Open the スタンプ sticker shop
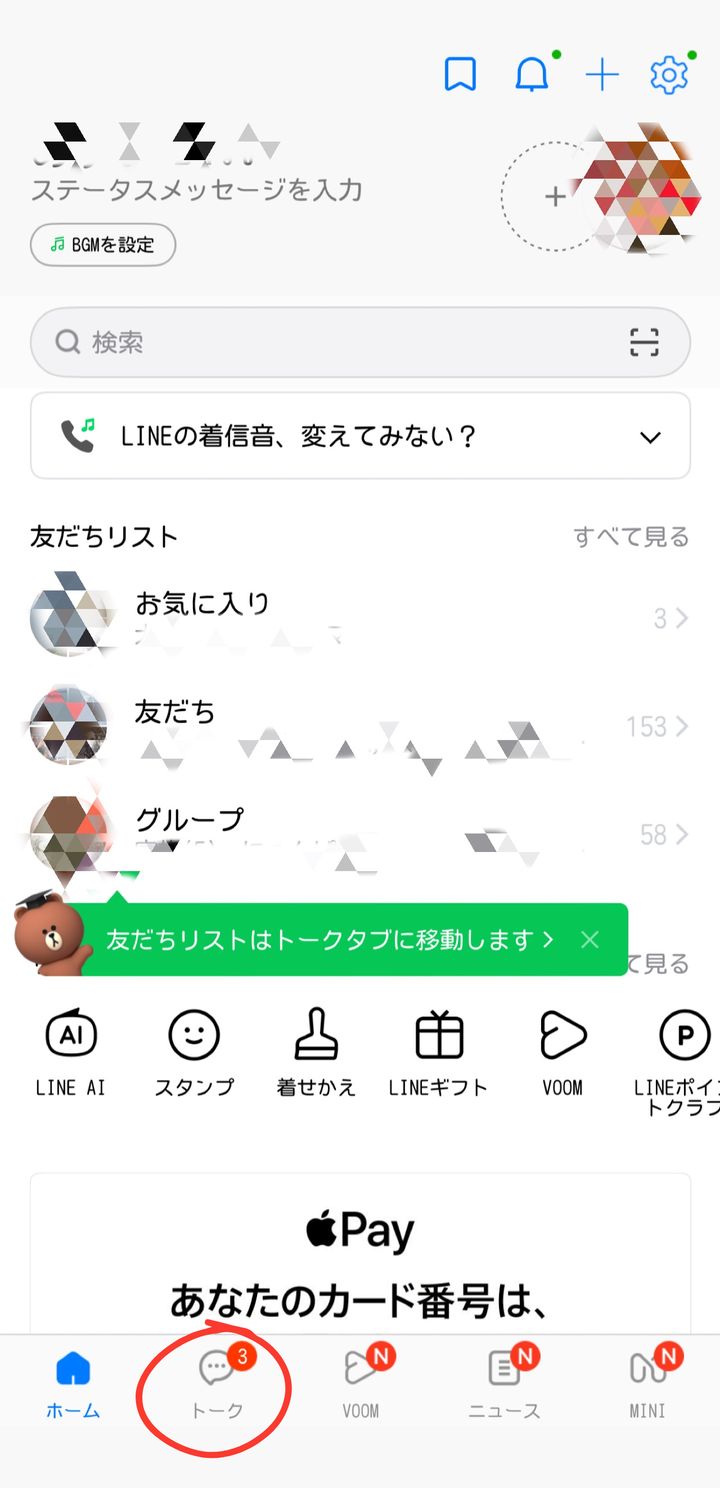Viewport: 720px width, 1488px height. (192, 1040)
